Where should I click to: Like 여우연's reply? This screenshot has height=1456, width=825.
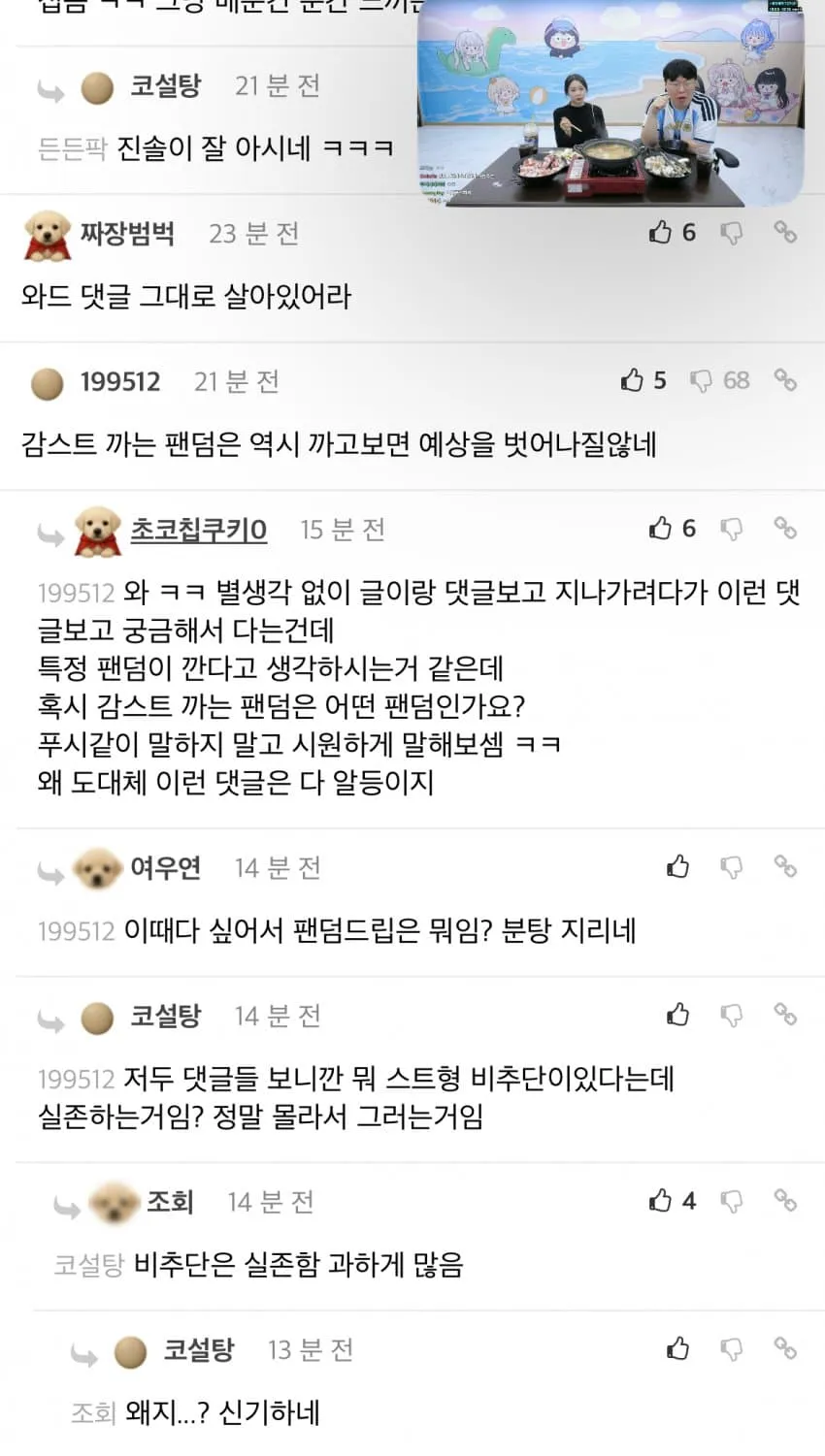click(x=678, y=866)
